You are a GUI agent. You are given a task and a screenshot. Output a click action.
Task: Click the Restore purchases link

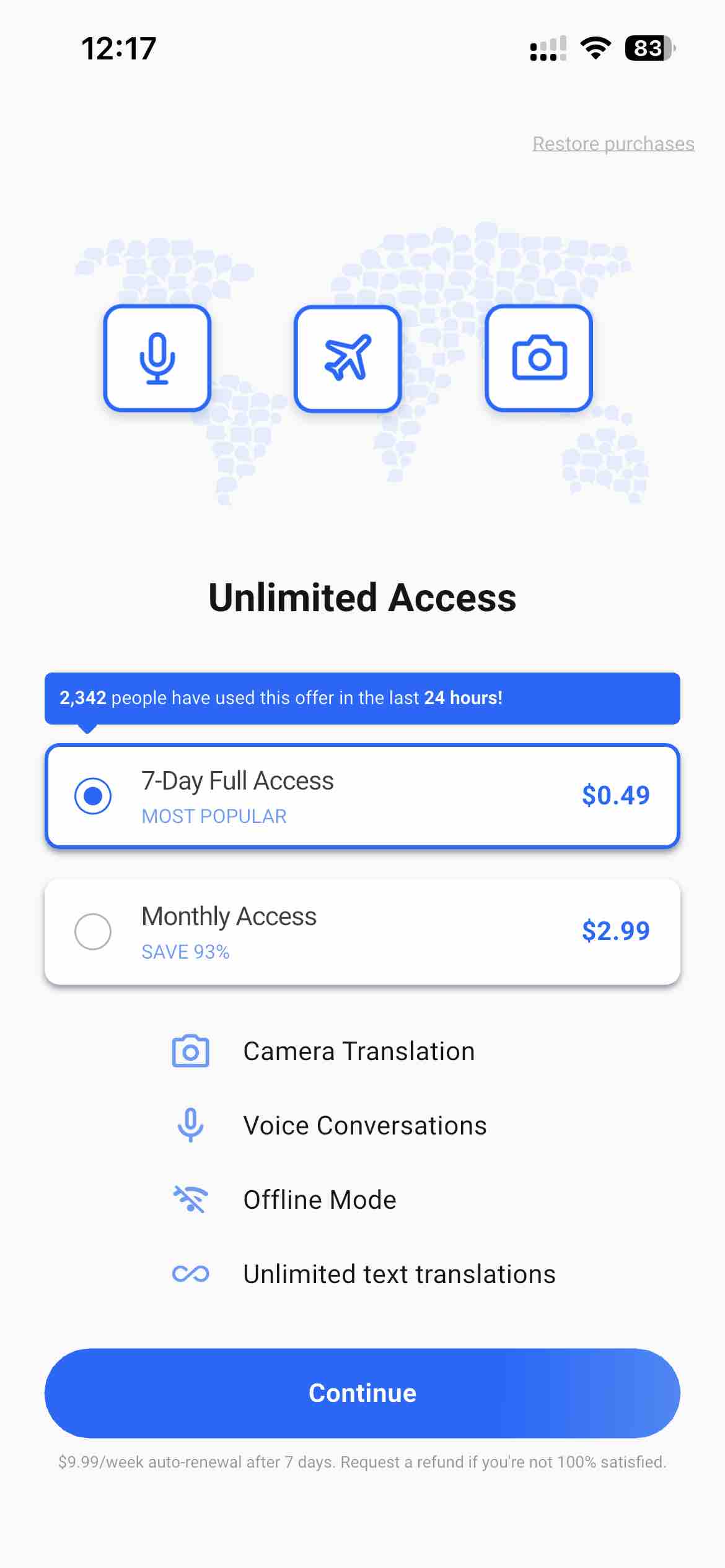(613, 143)
